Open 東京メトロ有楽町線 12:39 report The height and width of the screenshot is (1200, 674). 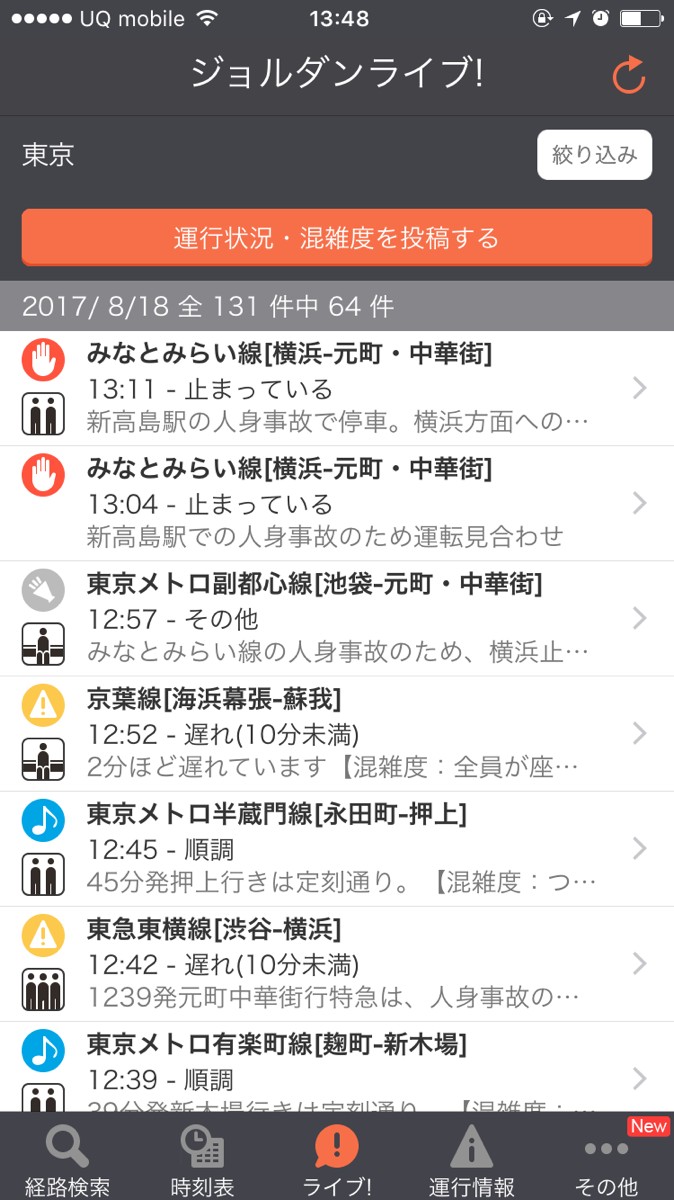point(337,1070)
